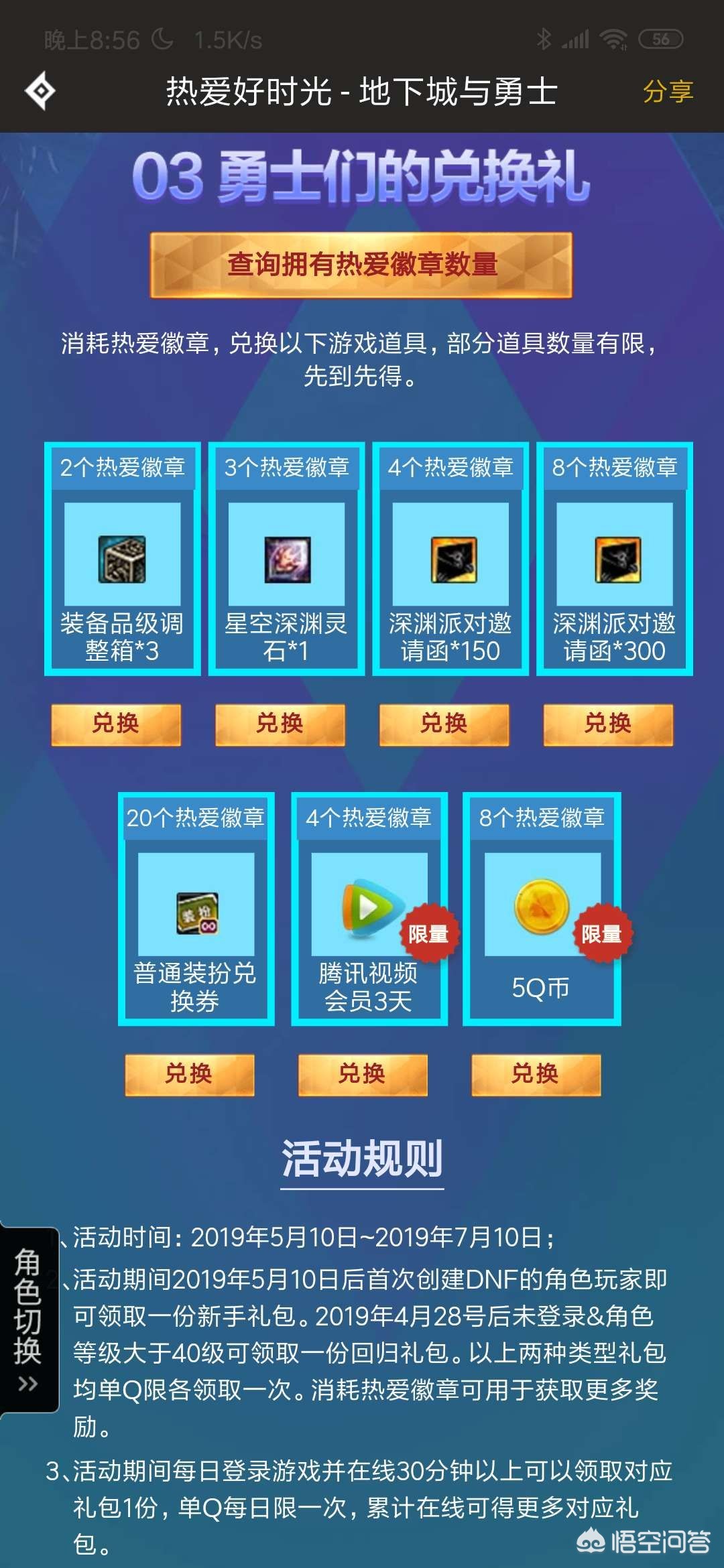Open the 角色切换 side tab
This screenshot has height=1568, width=724.
click(28, 1319)
